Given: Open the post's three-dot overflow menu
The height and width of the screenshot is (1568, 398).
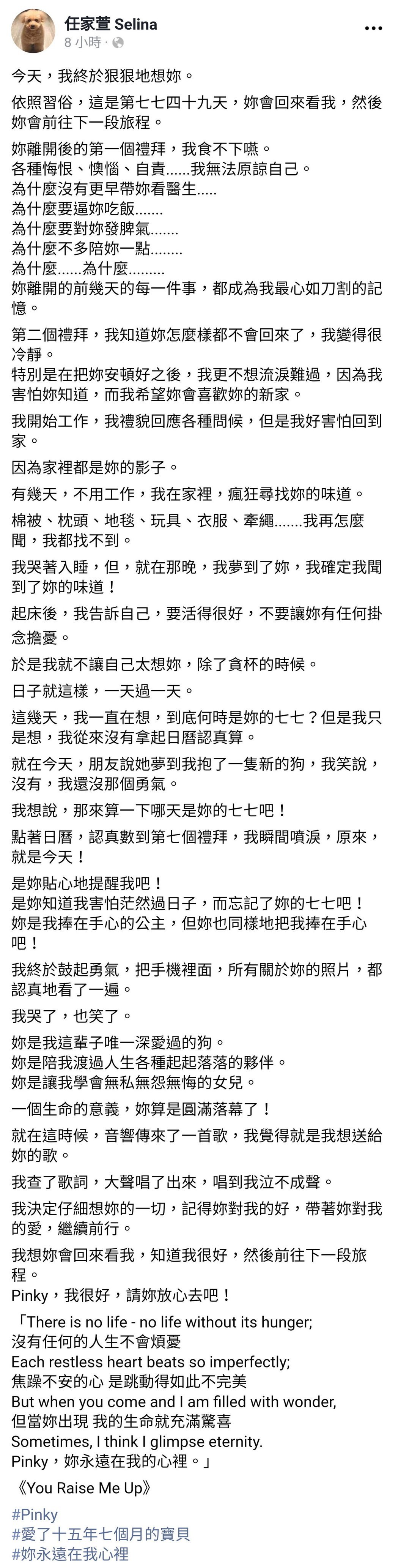Looking at the screenshot, I should 373,28.
